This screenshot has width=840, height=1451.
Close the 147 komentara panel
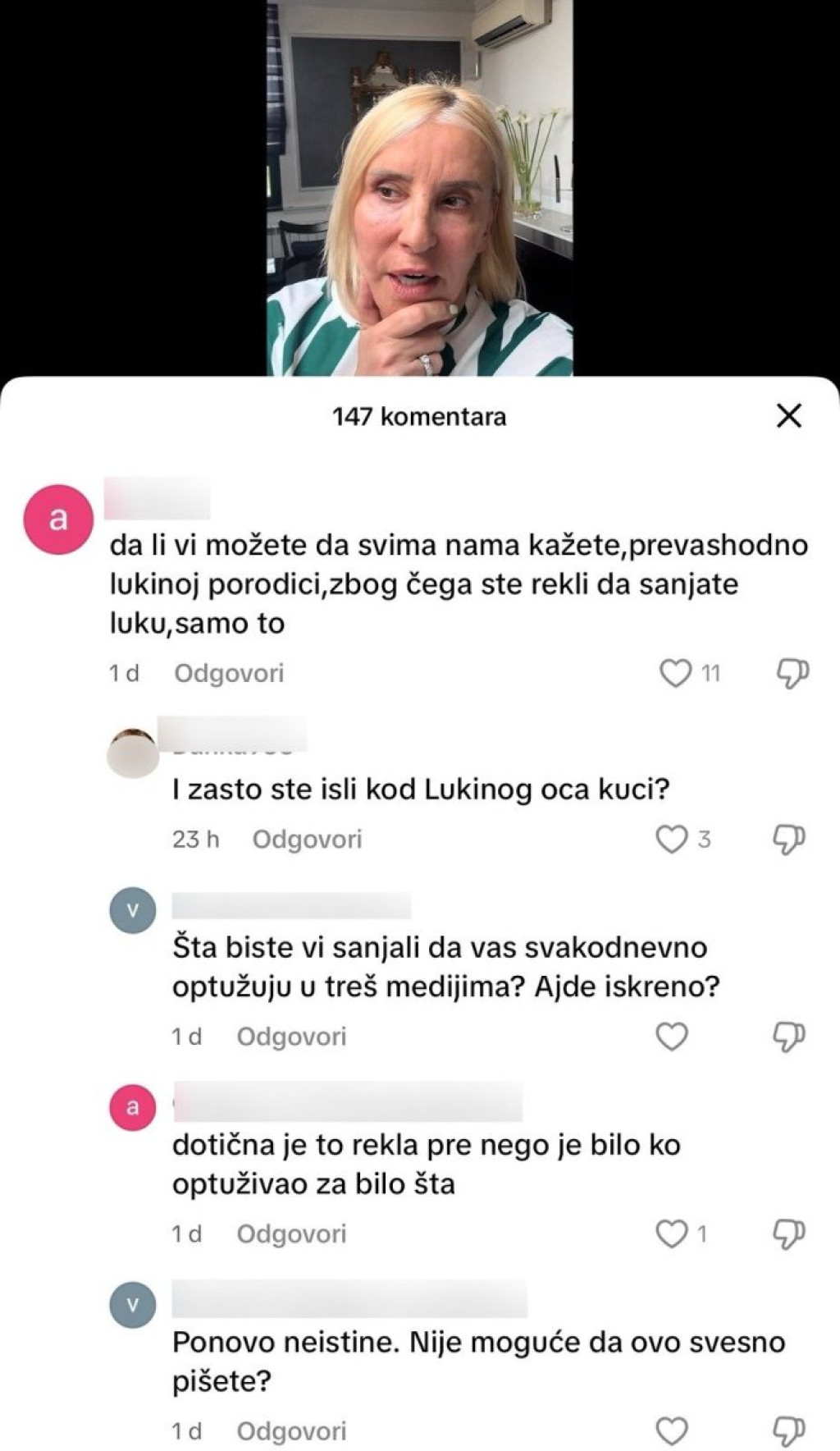(788, 416)
